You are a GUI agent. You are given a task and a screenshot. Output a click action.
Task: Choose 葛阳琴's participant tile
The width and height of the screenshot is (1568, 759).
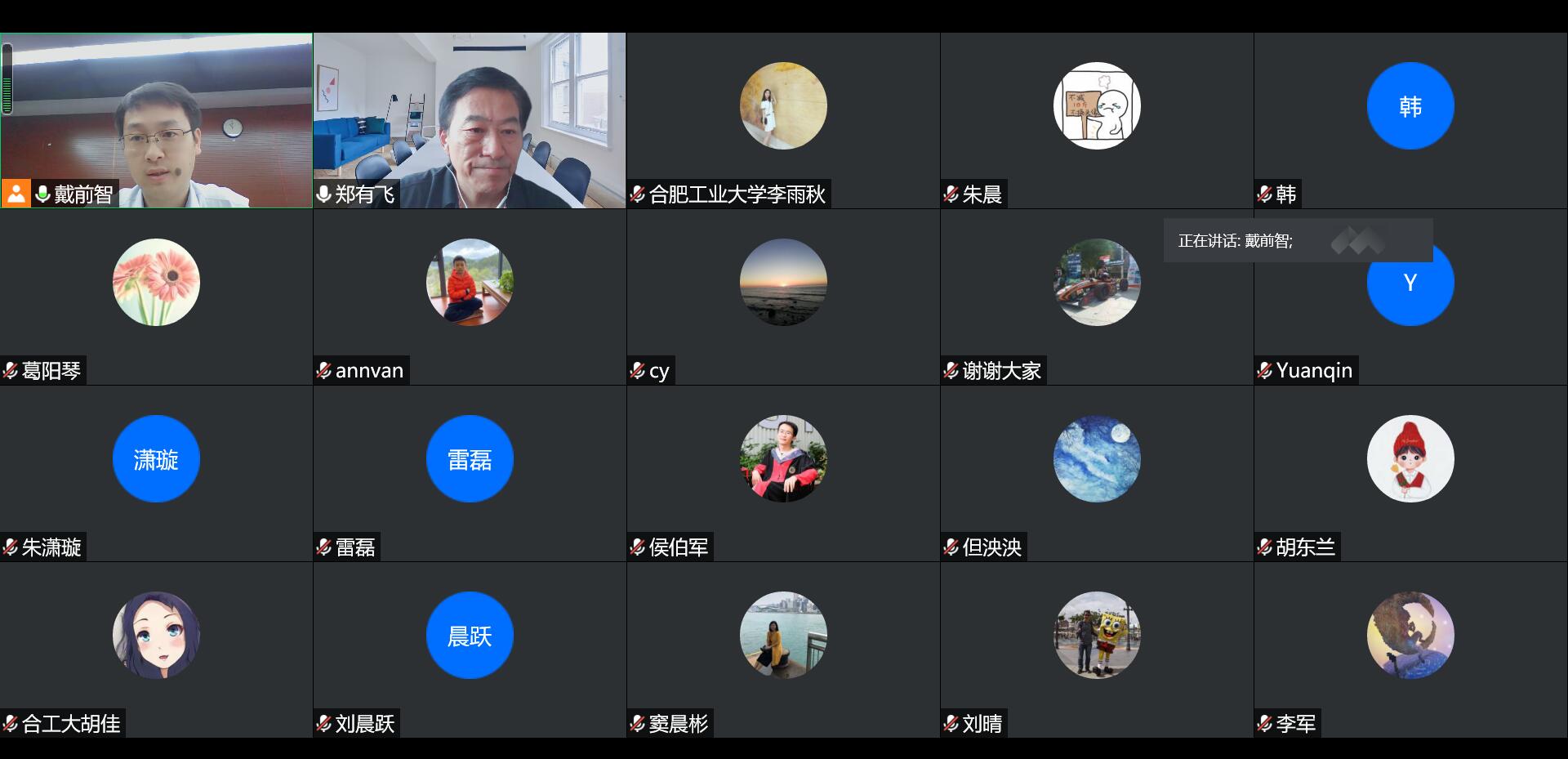156,297
